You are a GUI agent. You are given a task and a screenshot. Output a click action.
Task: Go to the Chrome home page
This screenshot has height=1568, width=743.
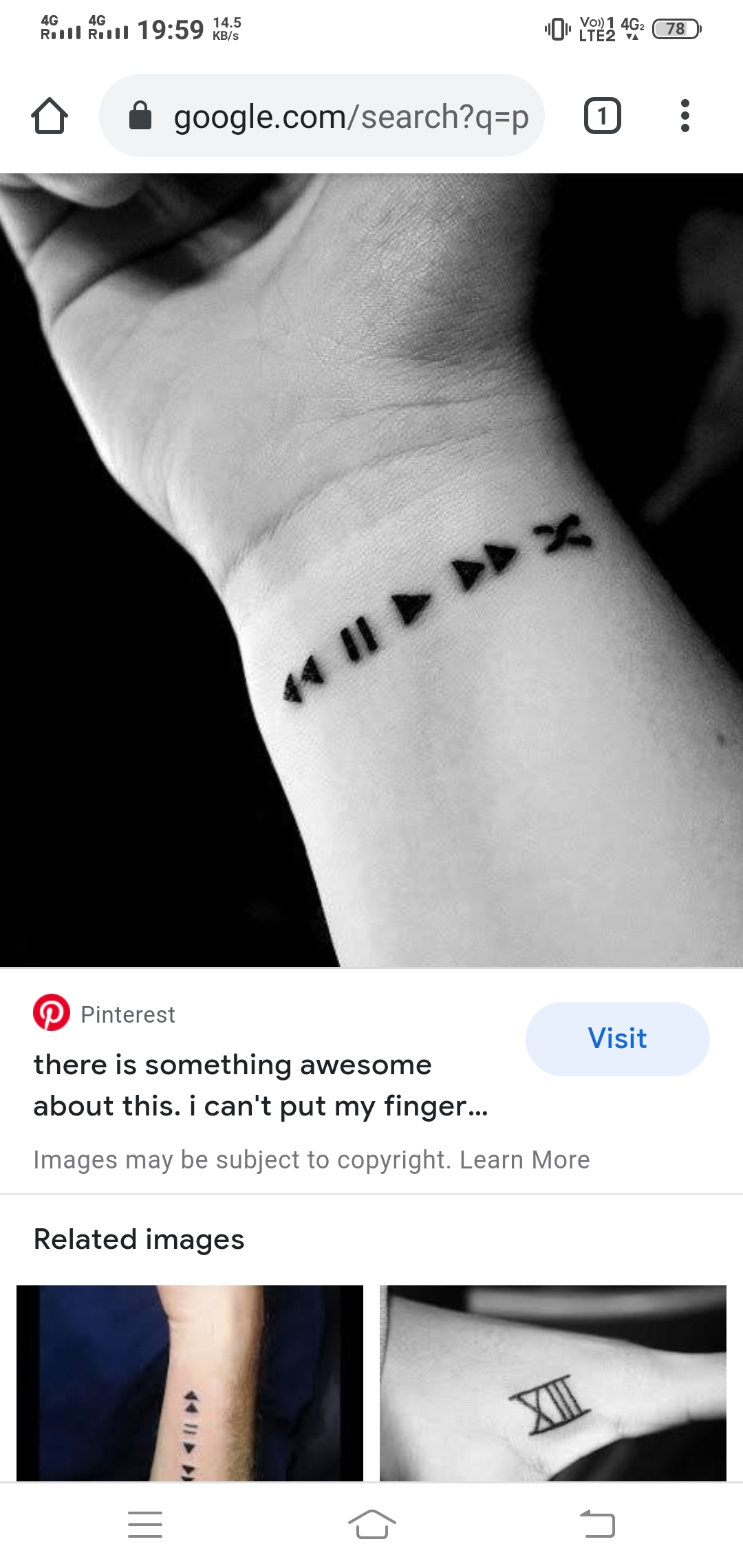pyautogui.click(x=50, y=116)
